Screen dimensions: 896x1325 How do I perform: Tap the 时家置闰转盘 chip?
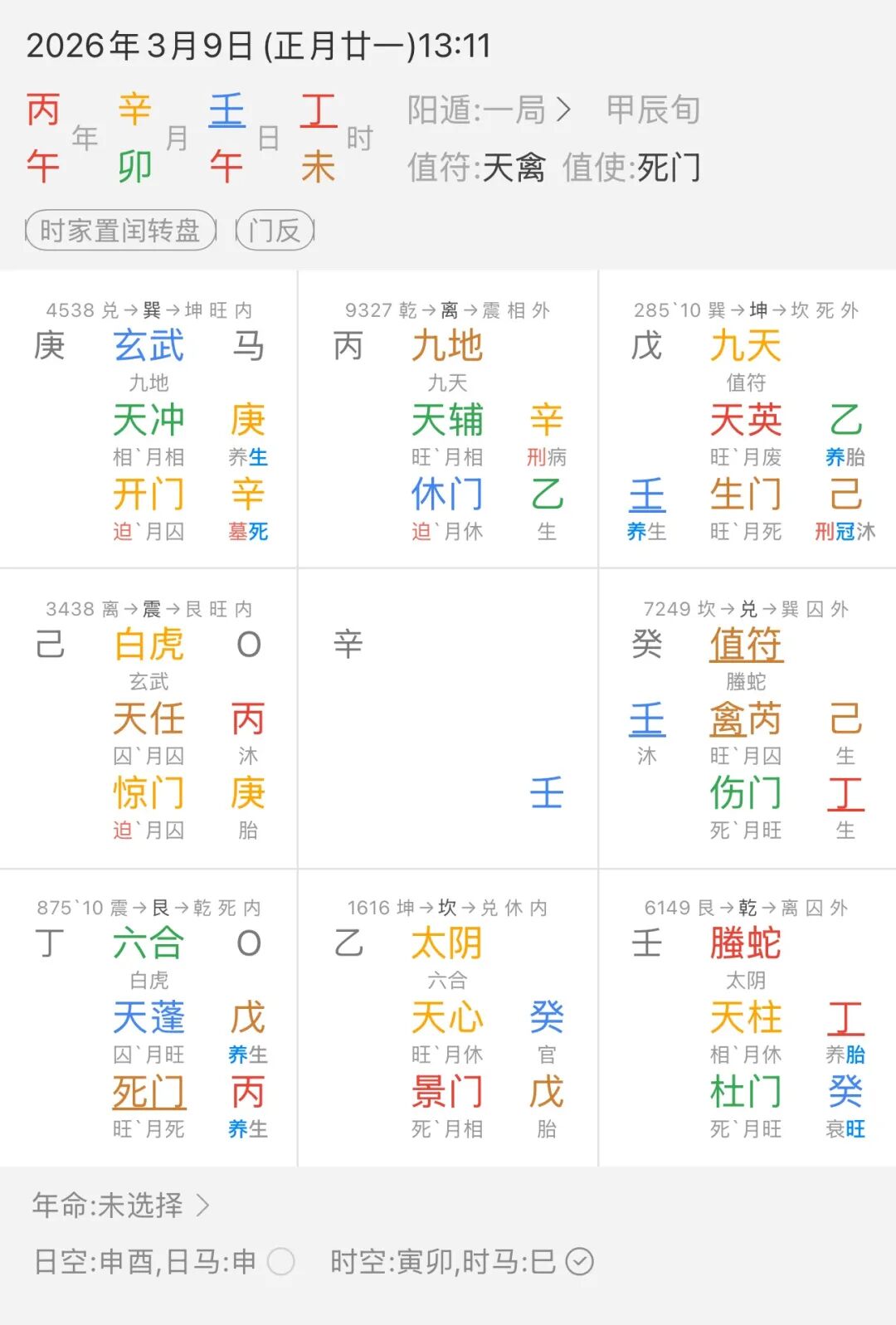point(121,231)
